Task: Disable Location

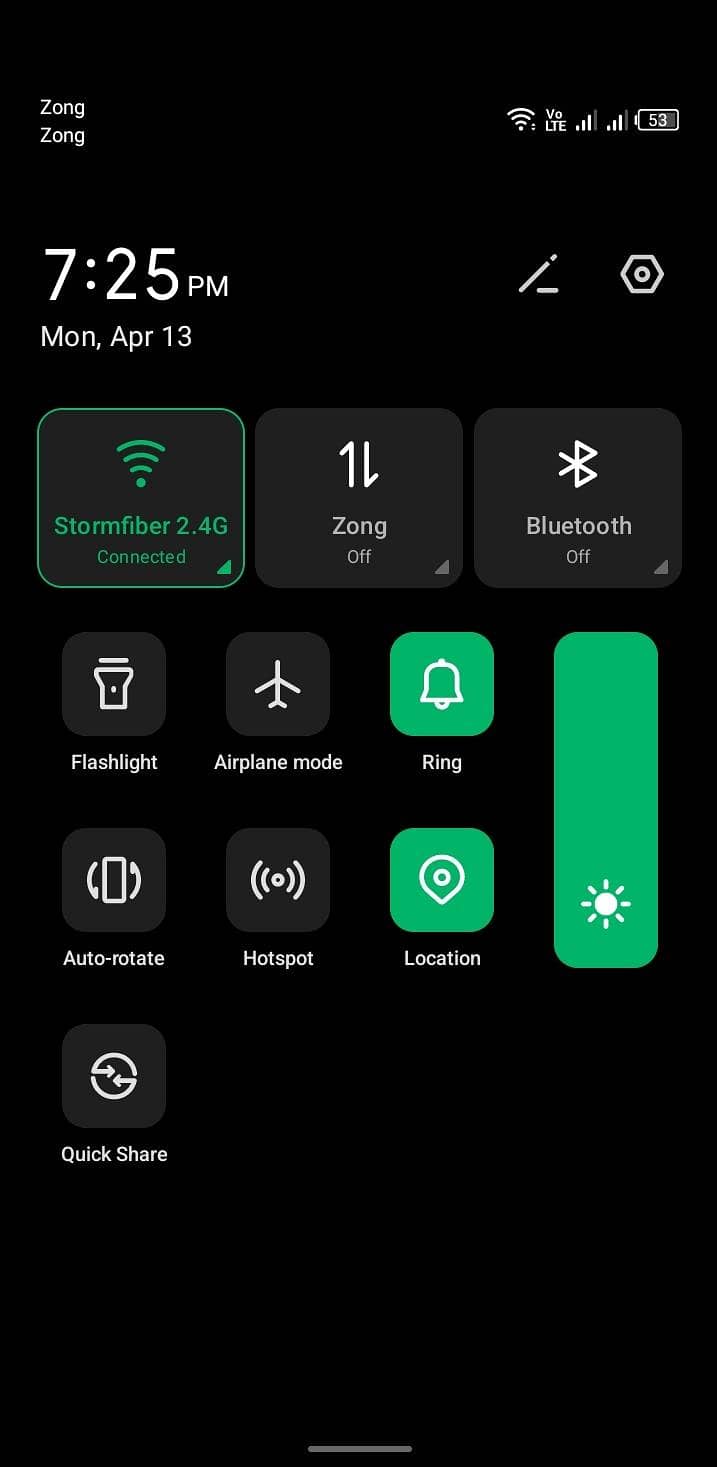Action: coord(441,880)
